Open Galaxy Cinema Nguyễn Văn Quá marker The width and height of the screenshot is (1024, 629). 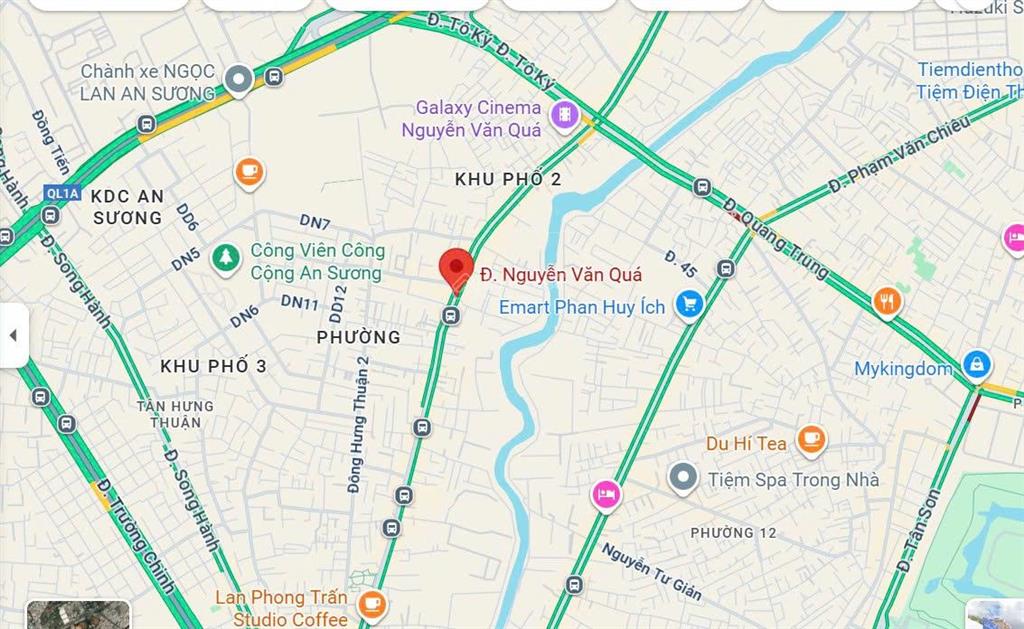pos(565,117)
